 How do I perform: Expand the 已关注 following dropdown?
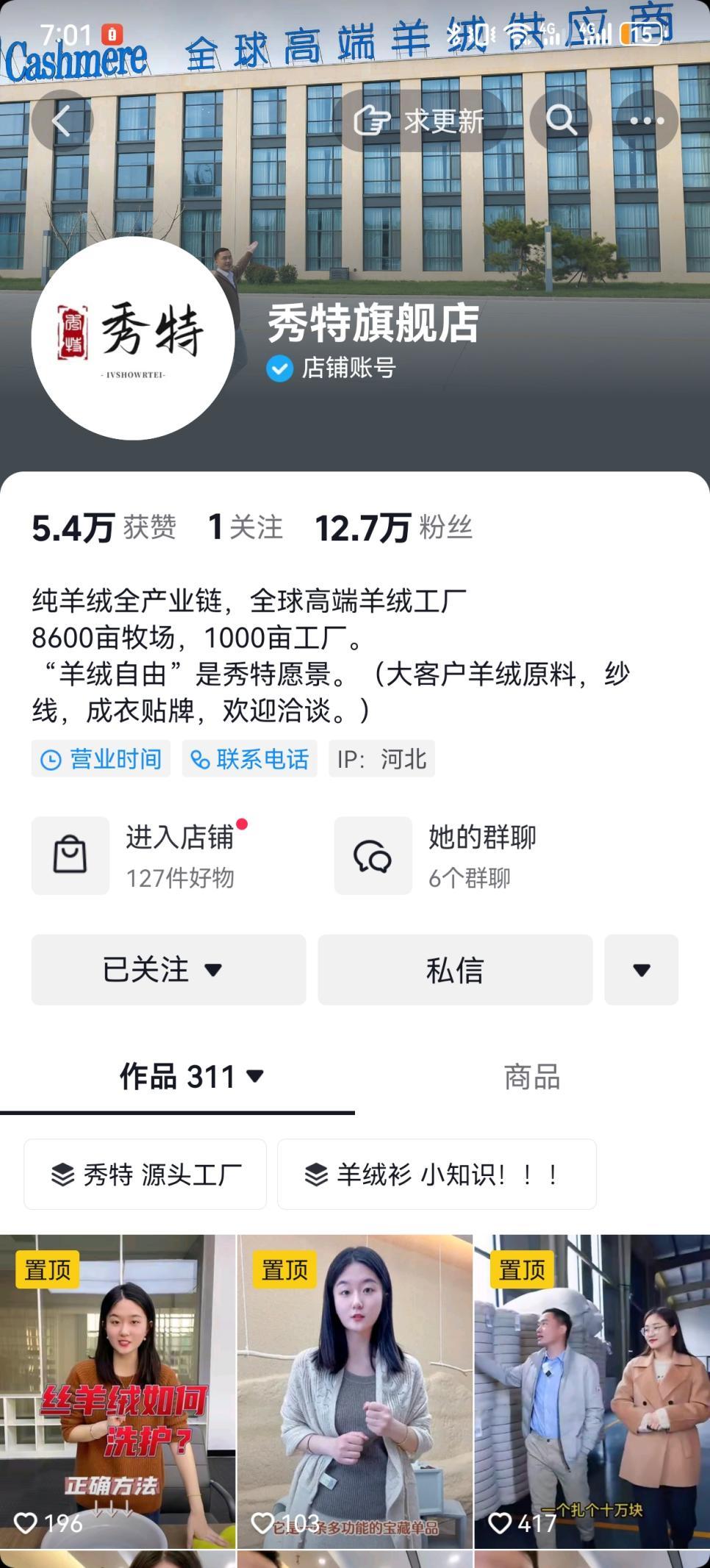(168, 969)
